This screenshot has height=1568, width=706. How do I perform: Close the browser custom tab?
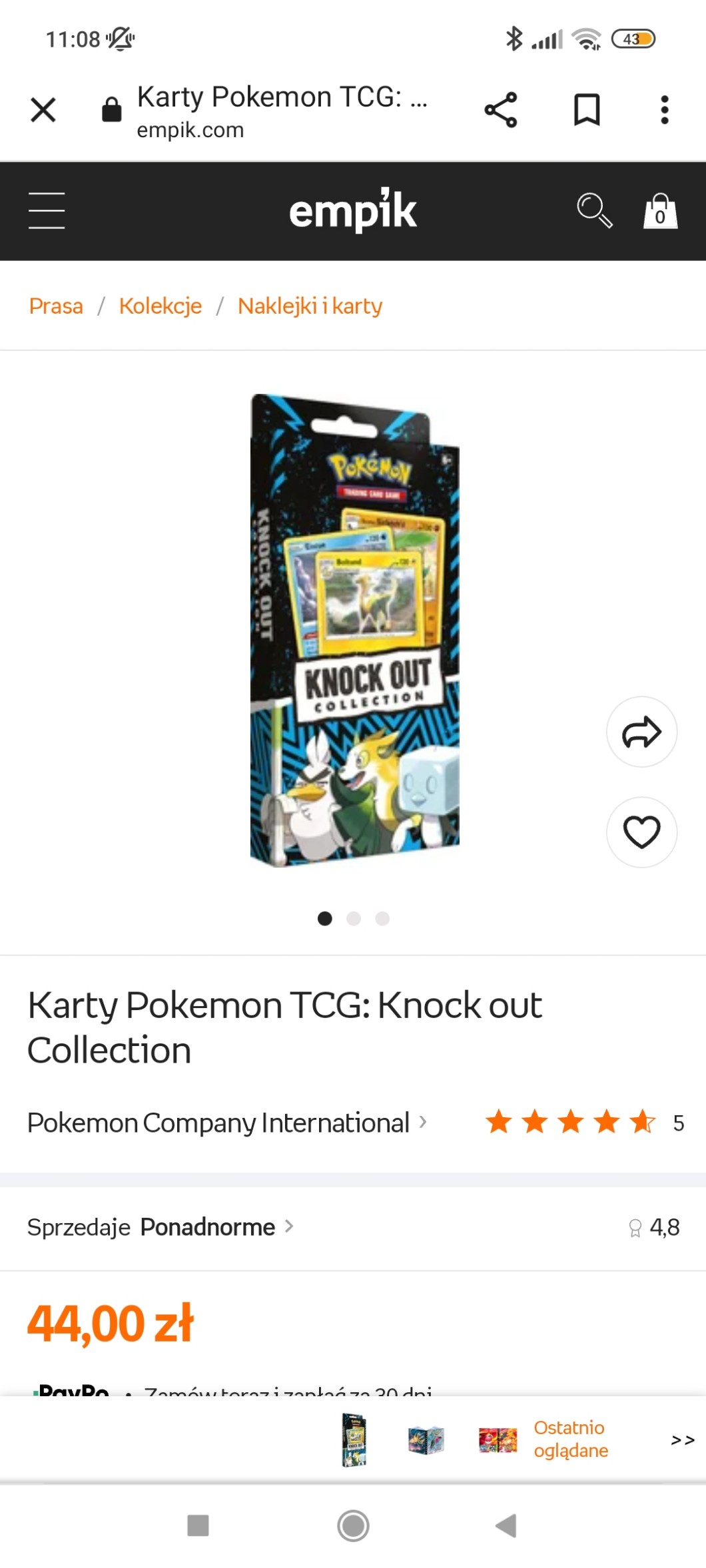click(43, 110)
